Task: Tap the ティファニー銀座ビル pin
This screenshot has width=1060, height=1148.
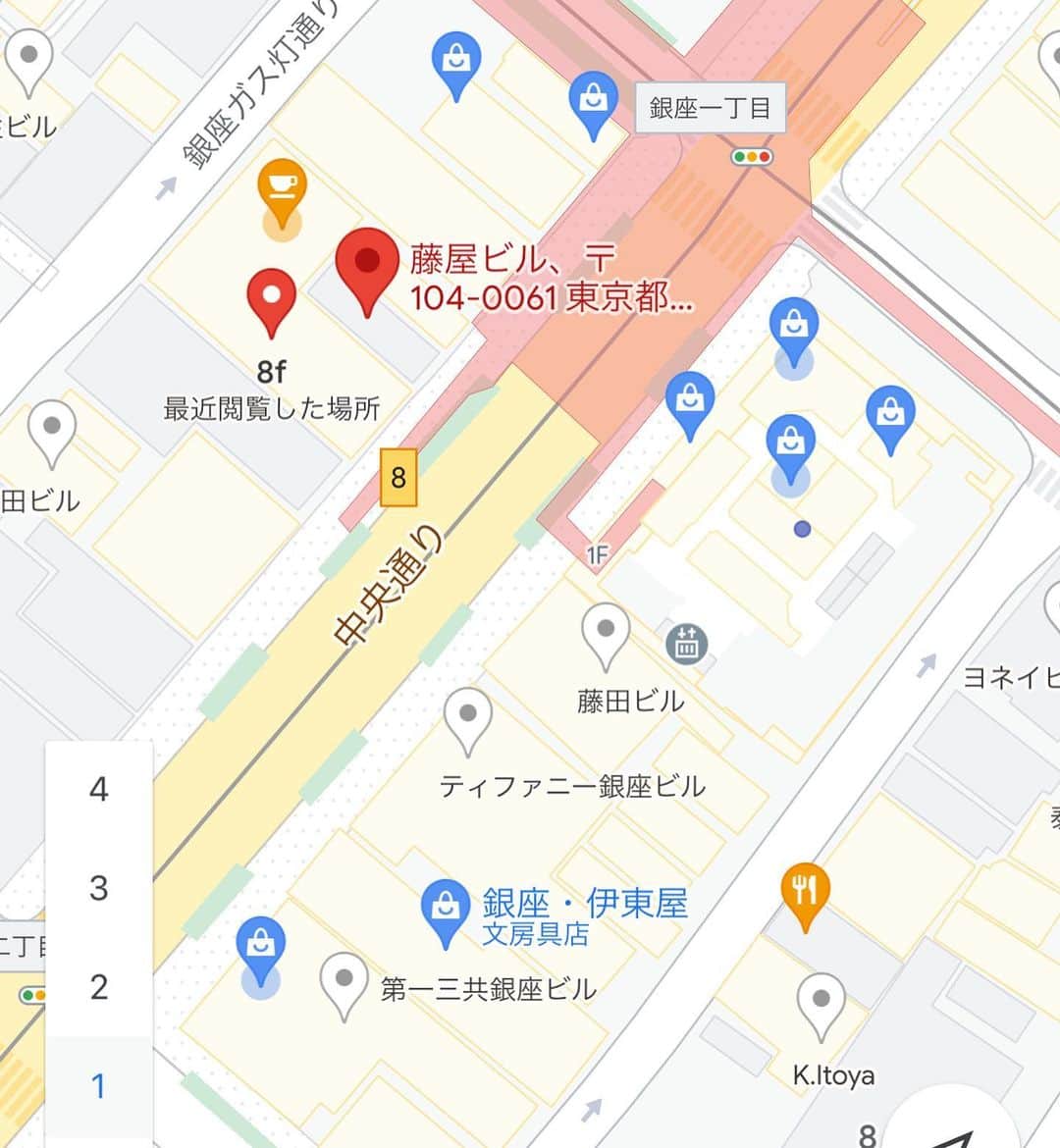Action: (468, 719)
